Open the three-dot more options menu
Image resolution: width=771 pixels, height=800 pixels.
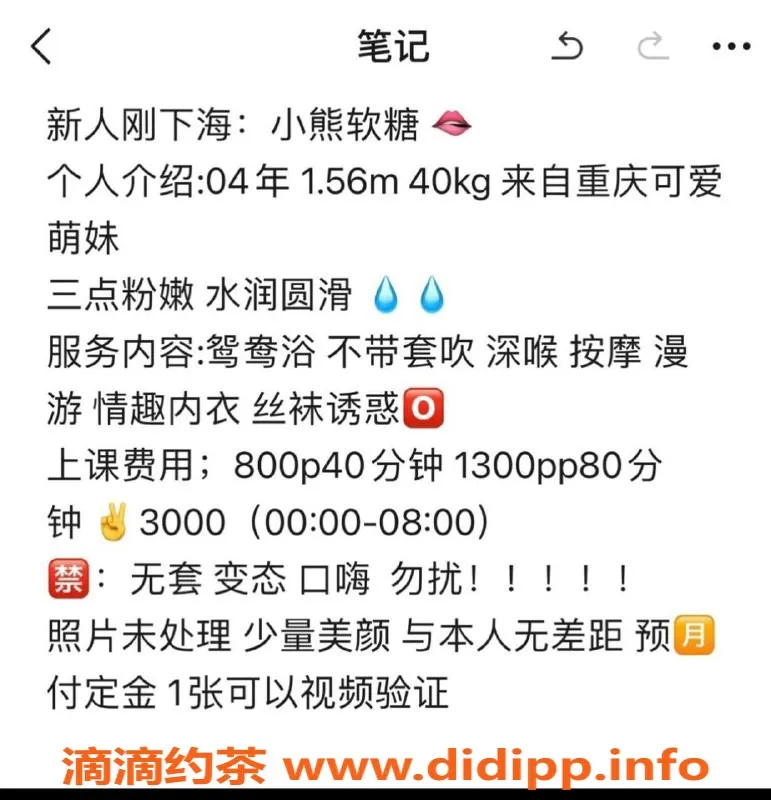click(x=731, y=45)
